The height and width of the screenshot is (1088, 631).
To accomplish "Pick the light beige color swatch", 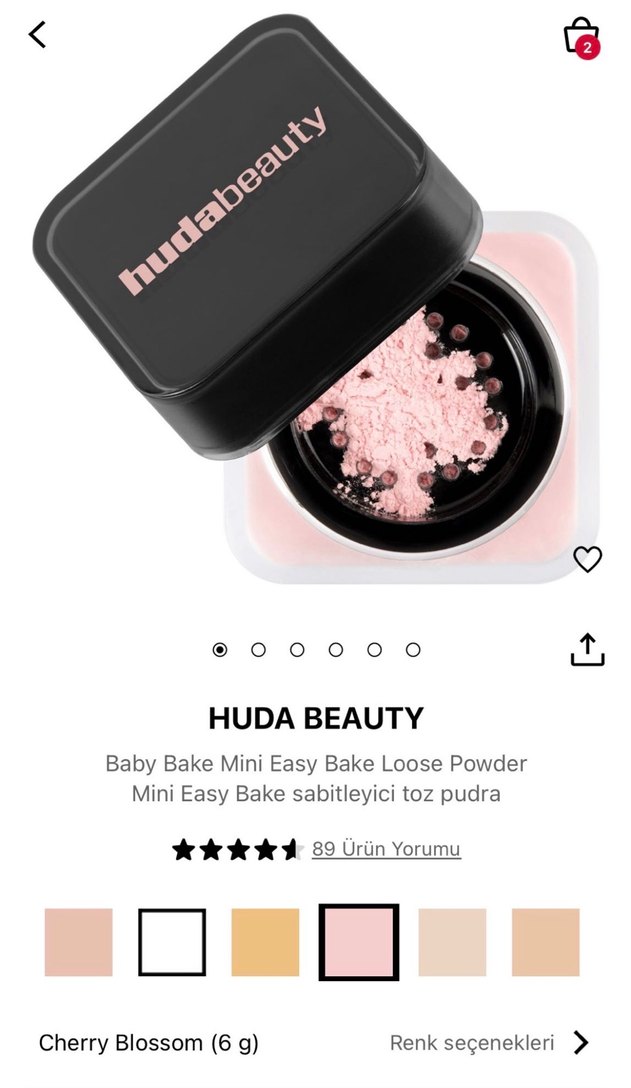I will click(x=452, y=942).
